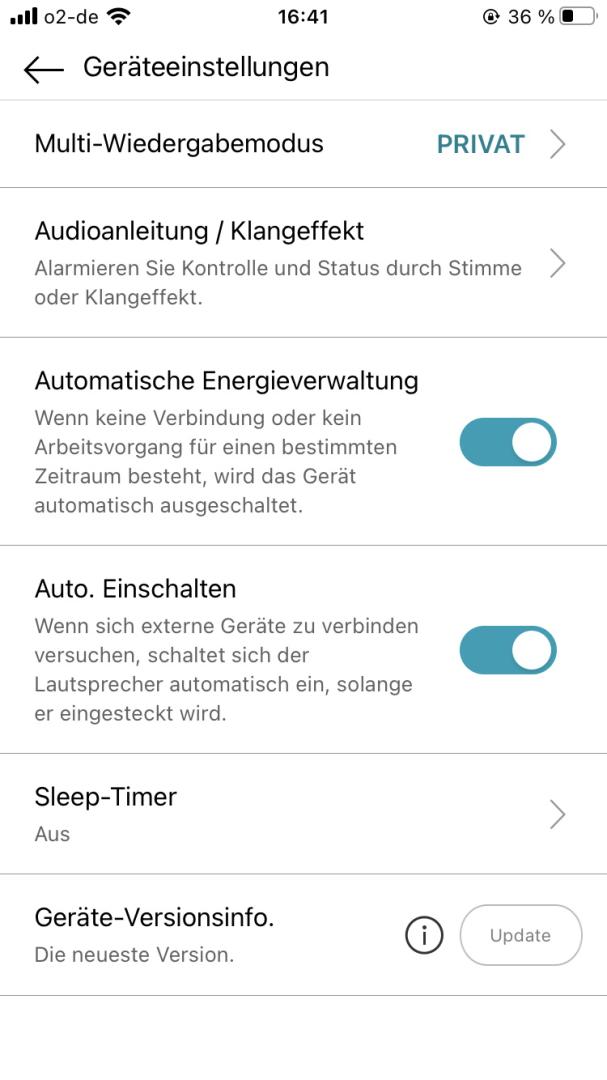Show Geräte-Versionsinfo info icon
The width and height of the screenshot is (607, 1080).
click(x=424, y=936)
